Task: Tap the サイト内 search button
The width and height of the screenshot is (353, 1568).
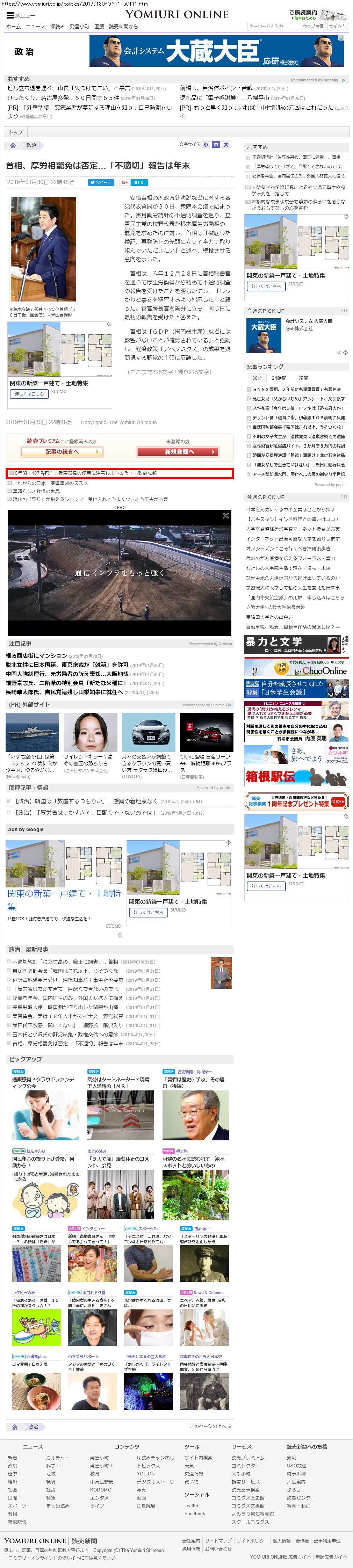Action: (337, 27)
